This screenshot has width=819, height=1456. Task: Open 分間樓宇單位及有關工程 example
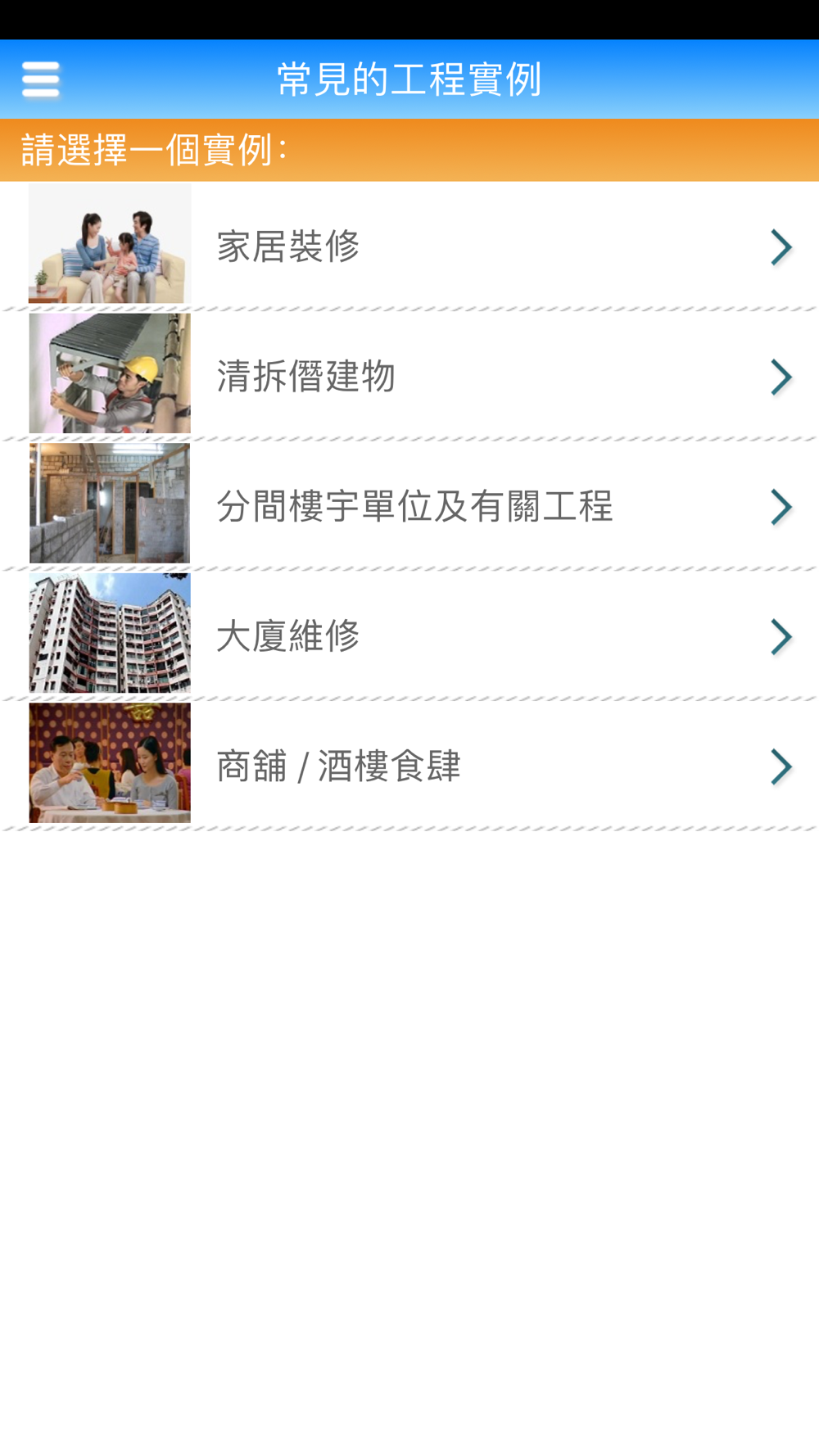click(409, 504)
